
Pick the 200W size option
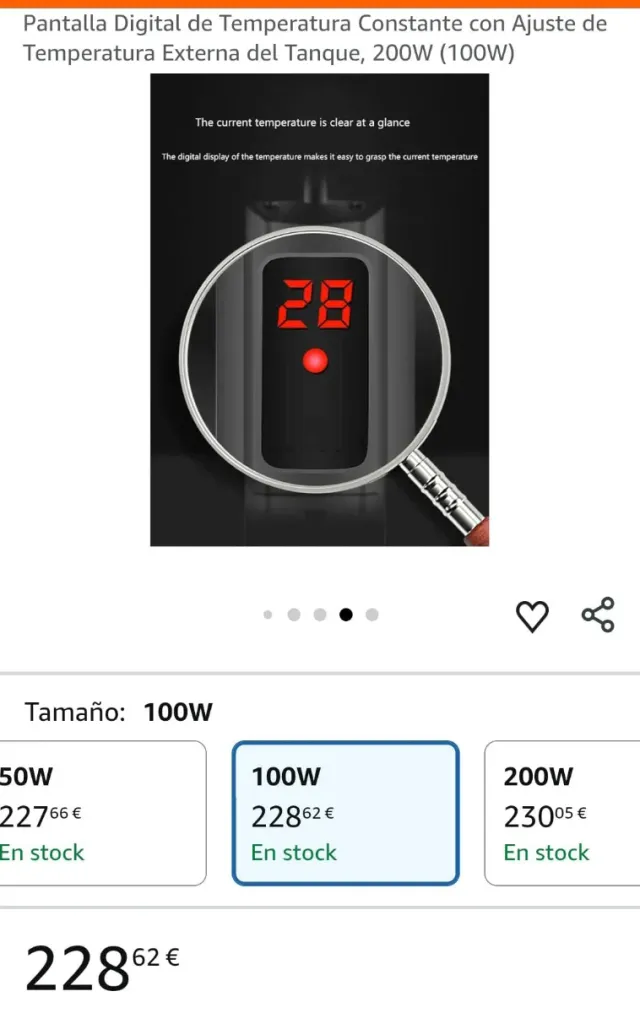point(562,812)
